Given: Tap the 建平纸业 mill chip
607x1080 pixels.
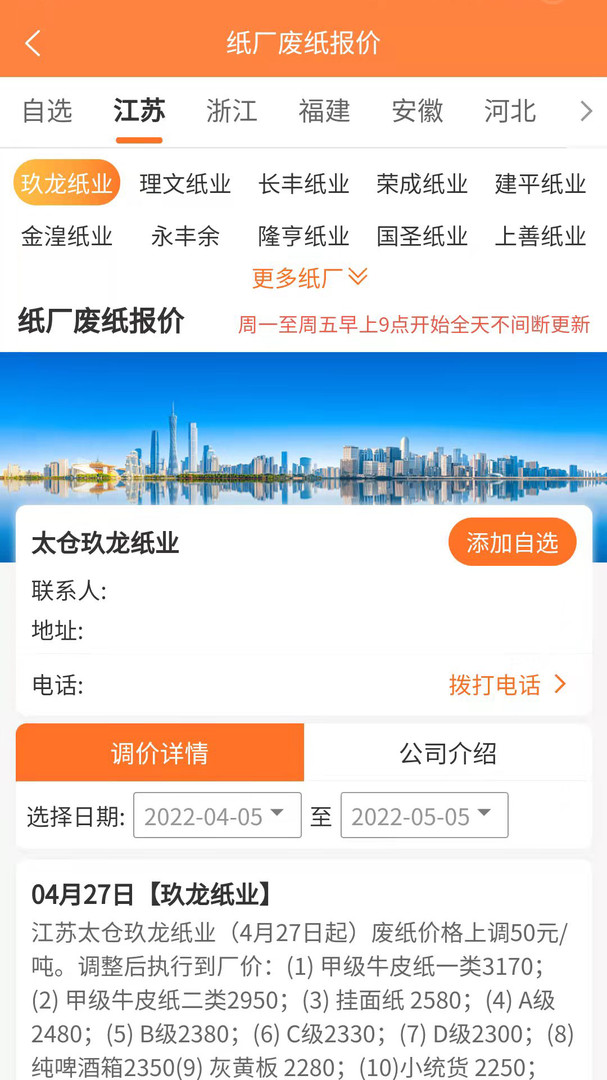Looking at the screenshot, I should 540,184.
